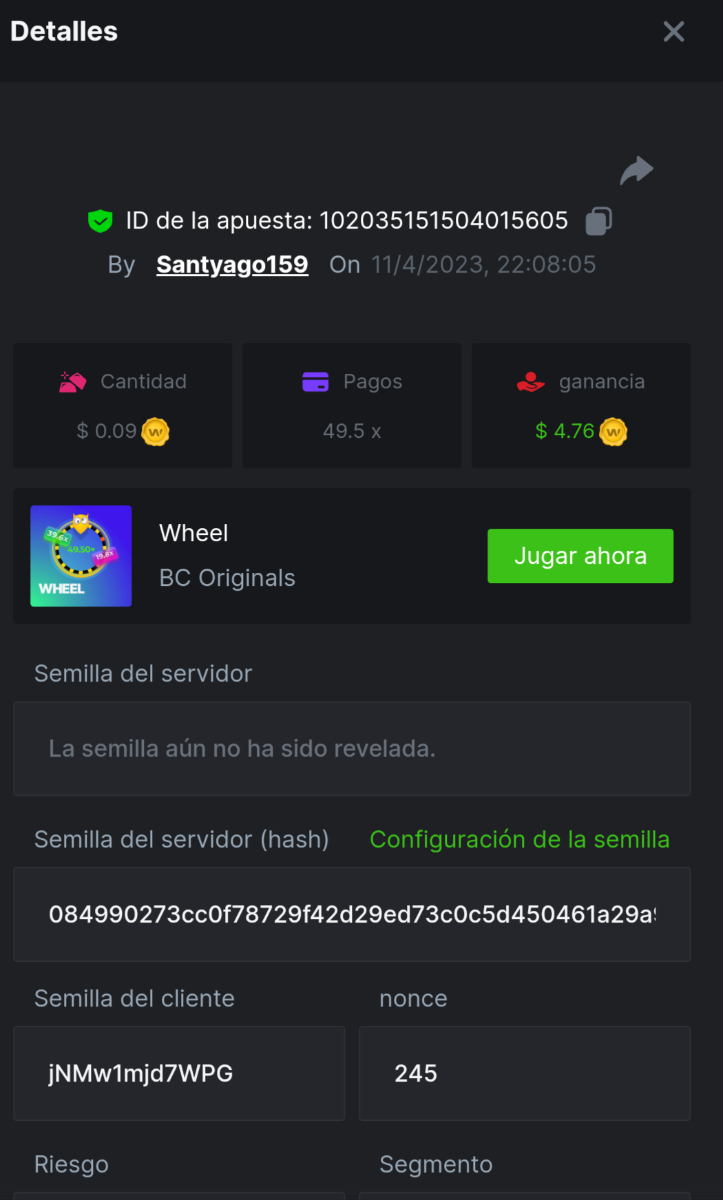Viewport: 723px width, 1200px height.
Task: Tap the client seed field
Action: [x=179, y=1073]
